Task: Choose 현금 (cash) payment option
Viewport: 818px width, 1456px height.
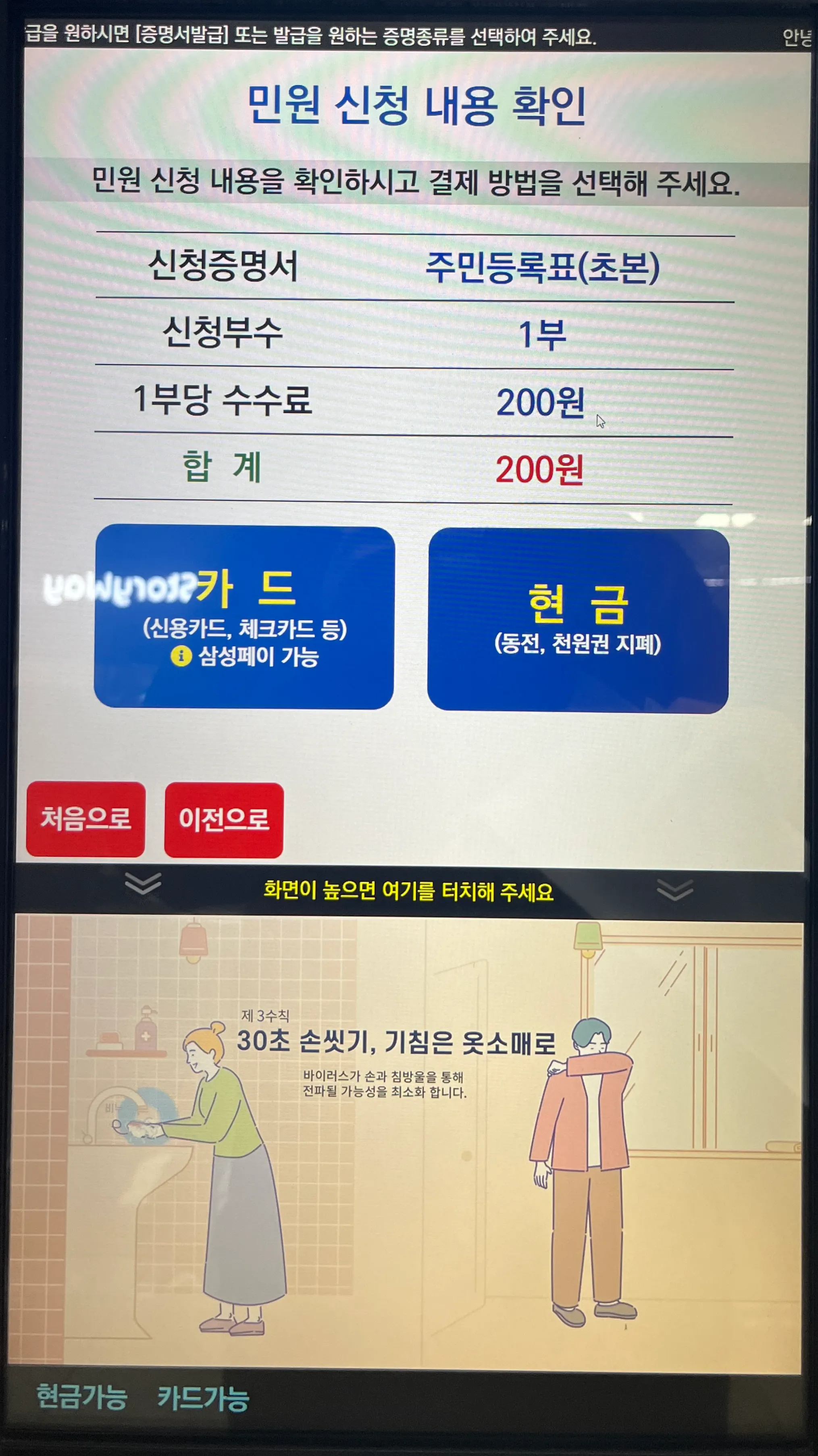Action: tap(578, 621)
